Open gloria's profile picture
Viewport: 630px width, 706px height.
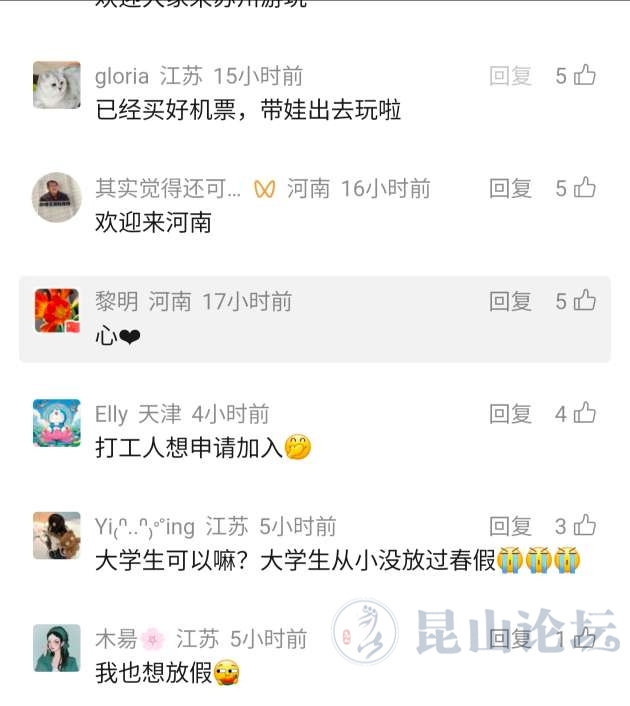57,85
